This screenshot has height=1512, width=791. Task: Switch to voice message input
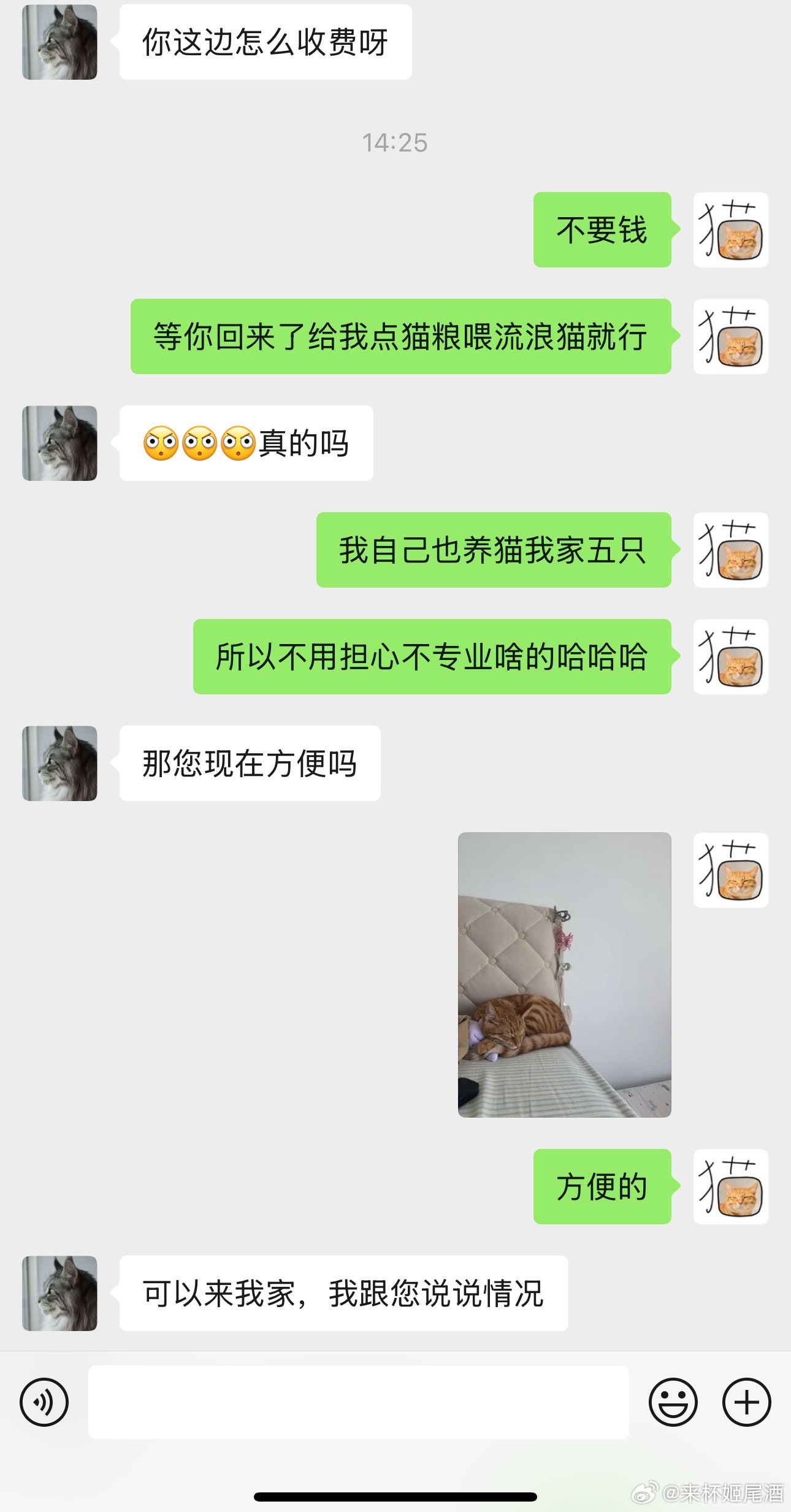(44, 1402)
